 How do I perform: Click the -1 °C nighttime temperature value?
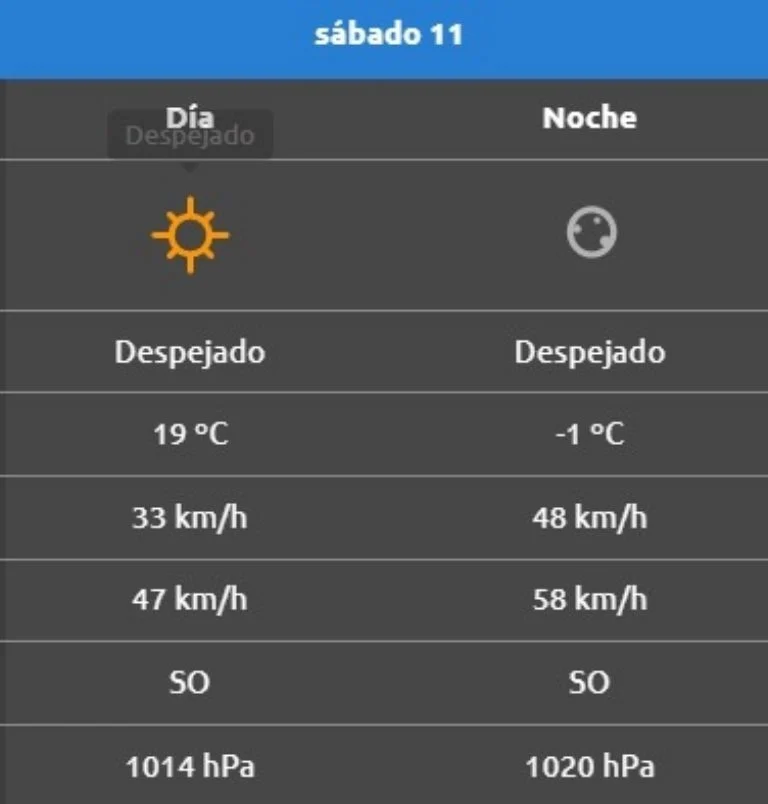pyautogui.click(x=590, y=434)
